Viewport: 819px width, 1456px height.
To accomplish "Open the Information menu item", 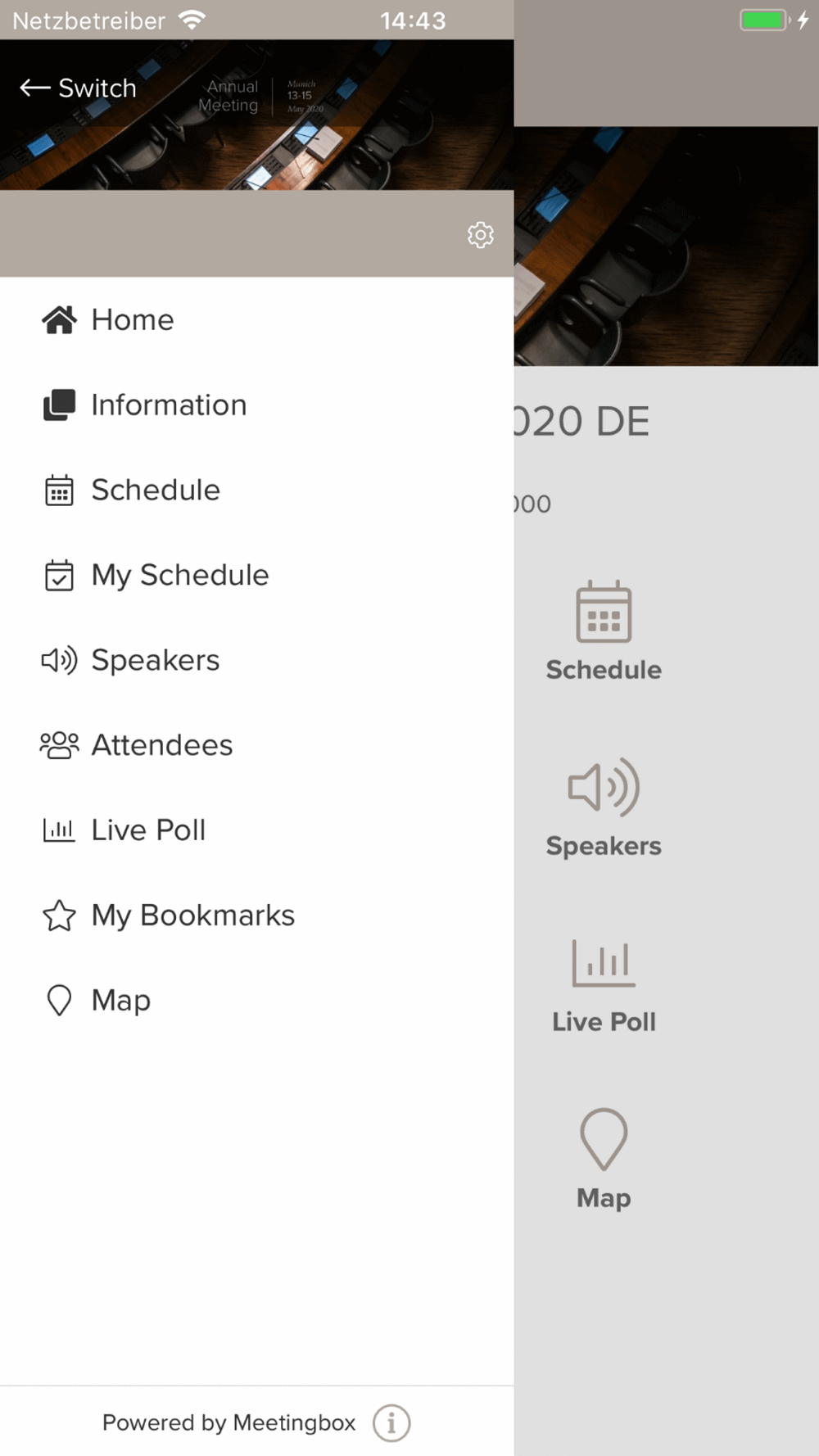I will click(257, 405).
